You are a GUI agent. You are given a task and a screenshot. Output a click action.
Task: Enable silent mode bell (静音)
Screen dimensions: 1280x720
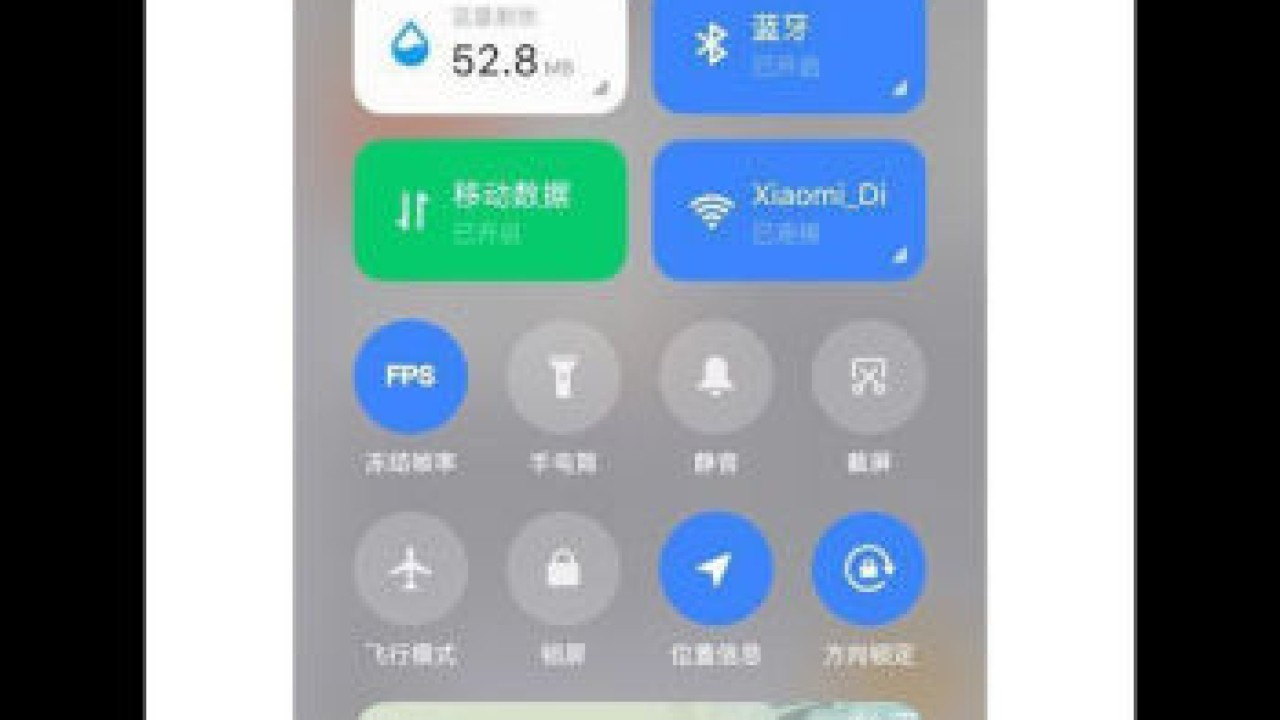click(716, 377)
